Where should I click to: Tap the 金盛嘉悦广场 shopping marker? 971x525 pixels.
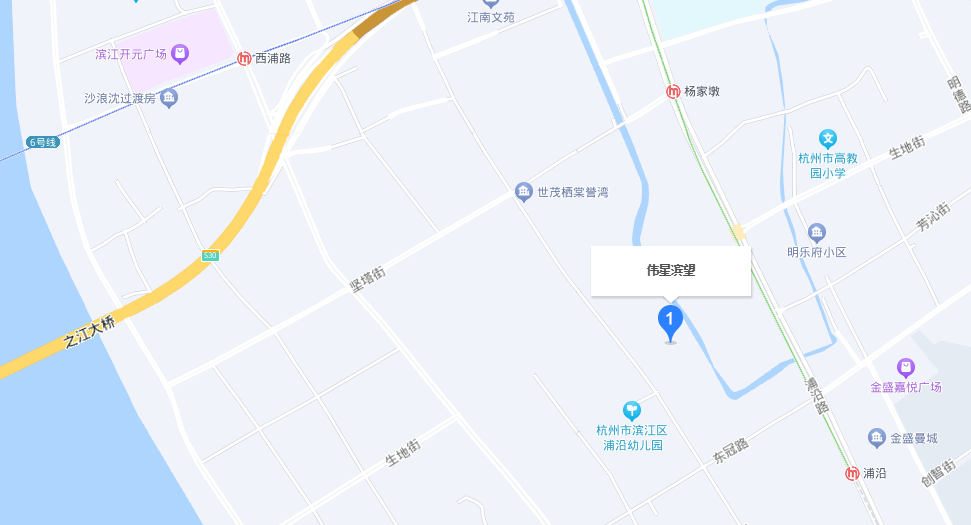(x=906, y=368)
